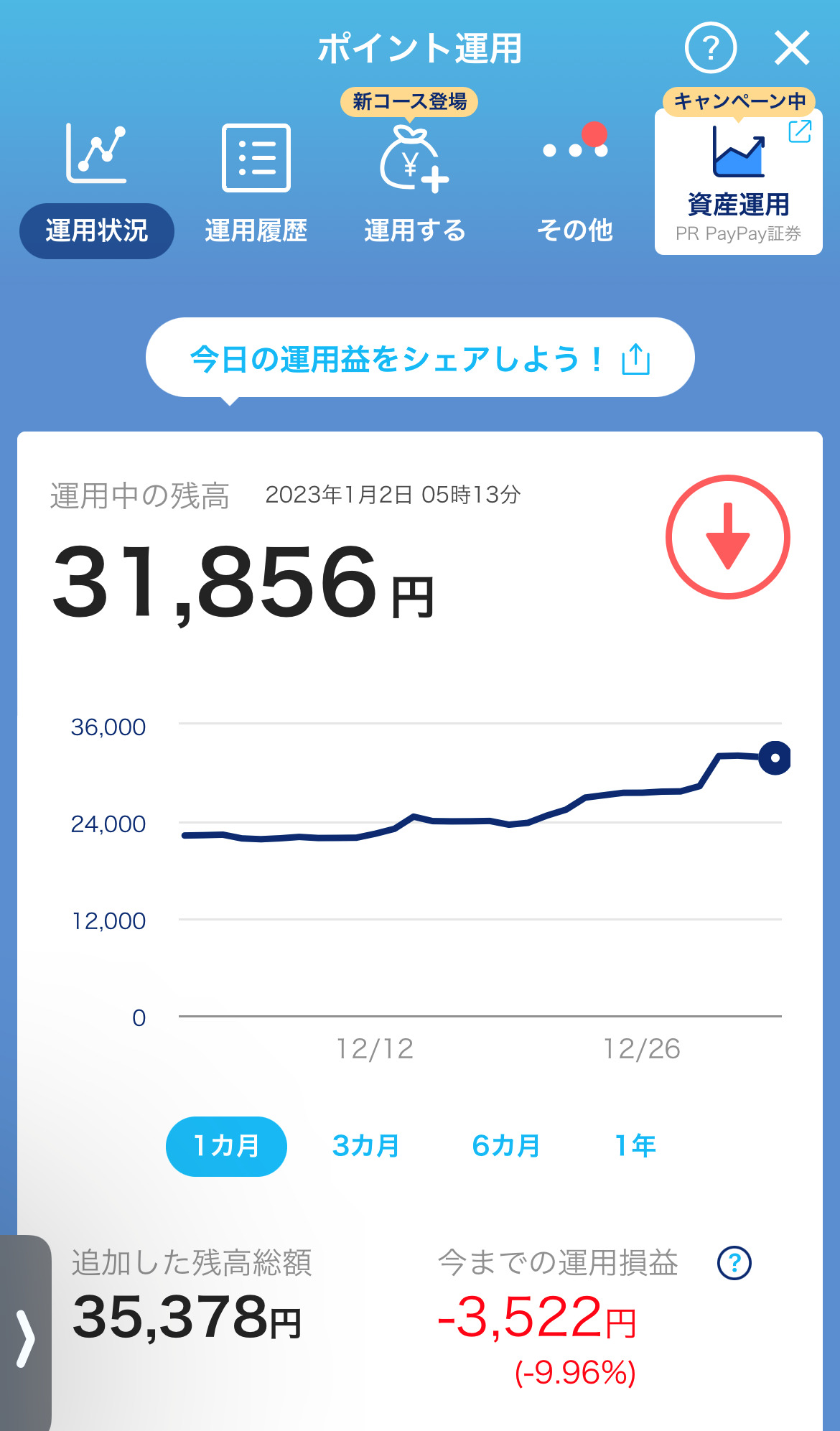Viewport: 840px width, 1431px height.
Task: Show the 1年 chart period
Action: point(635,1146)
